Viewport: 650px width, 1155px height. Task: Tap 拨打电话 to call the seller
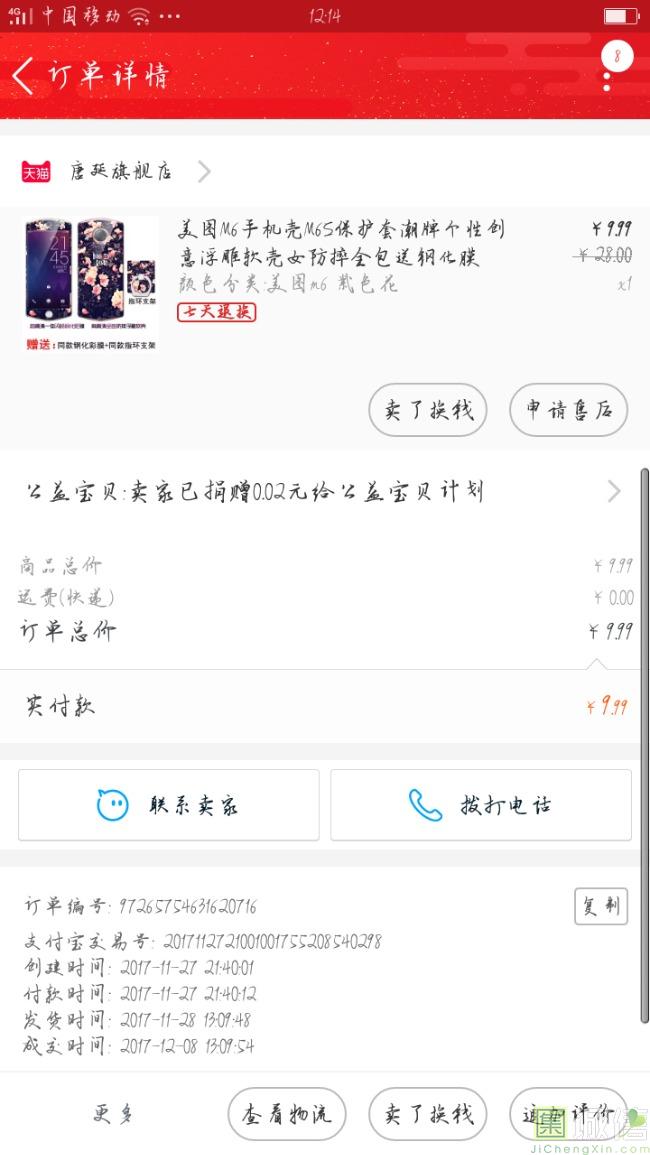(x=481, y=805)
